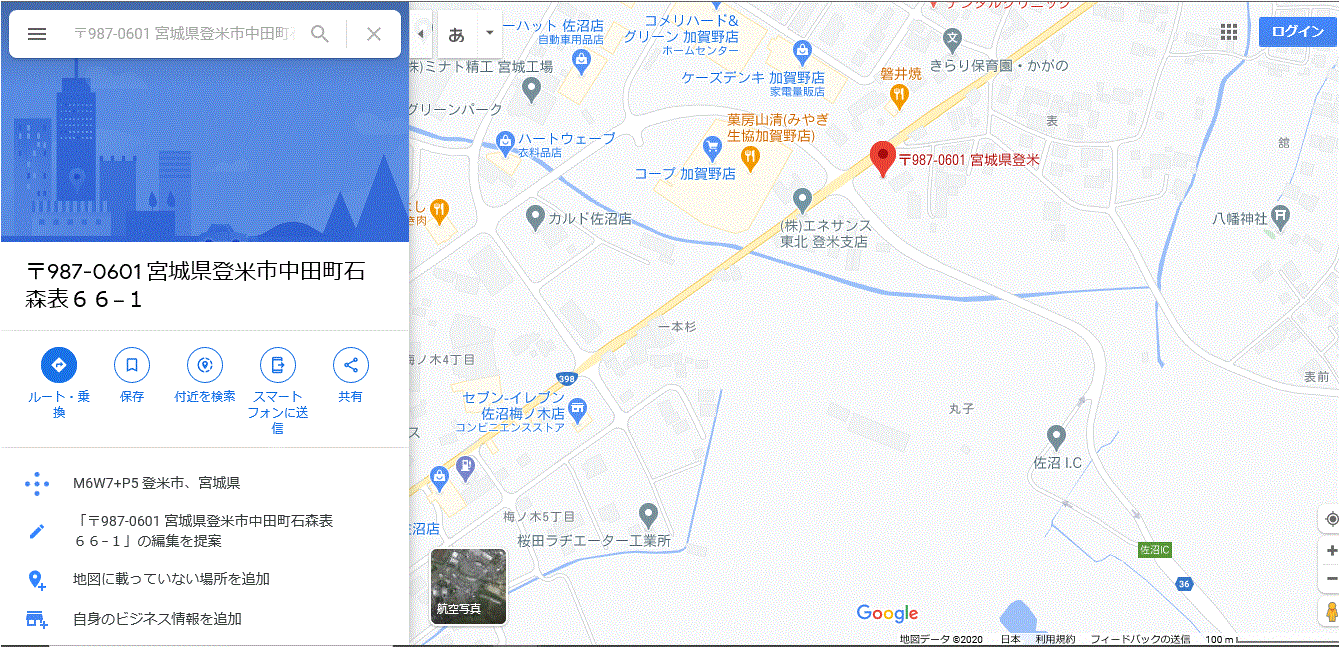Center map on my location

(1331, 519)
